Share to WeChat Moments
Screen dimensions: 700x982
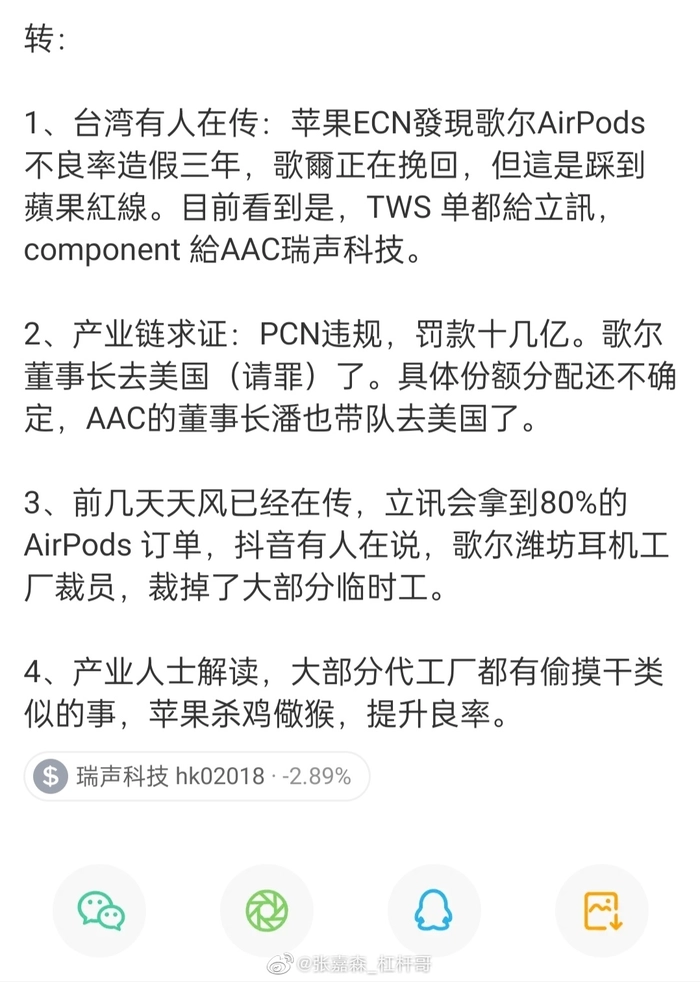(x=267, y=909)
